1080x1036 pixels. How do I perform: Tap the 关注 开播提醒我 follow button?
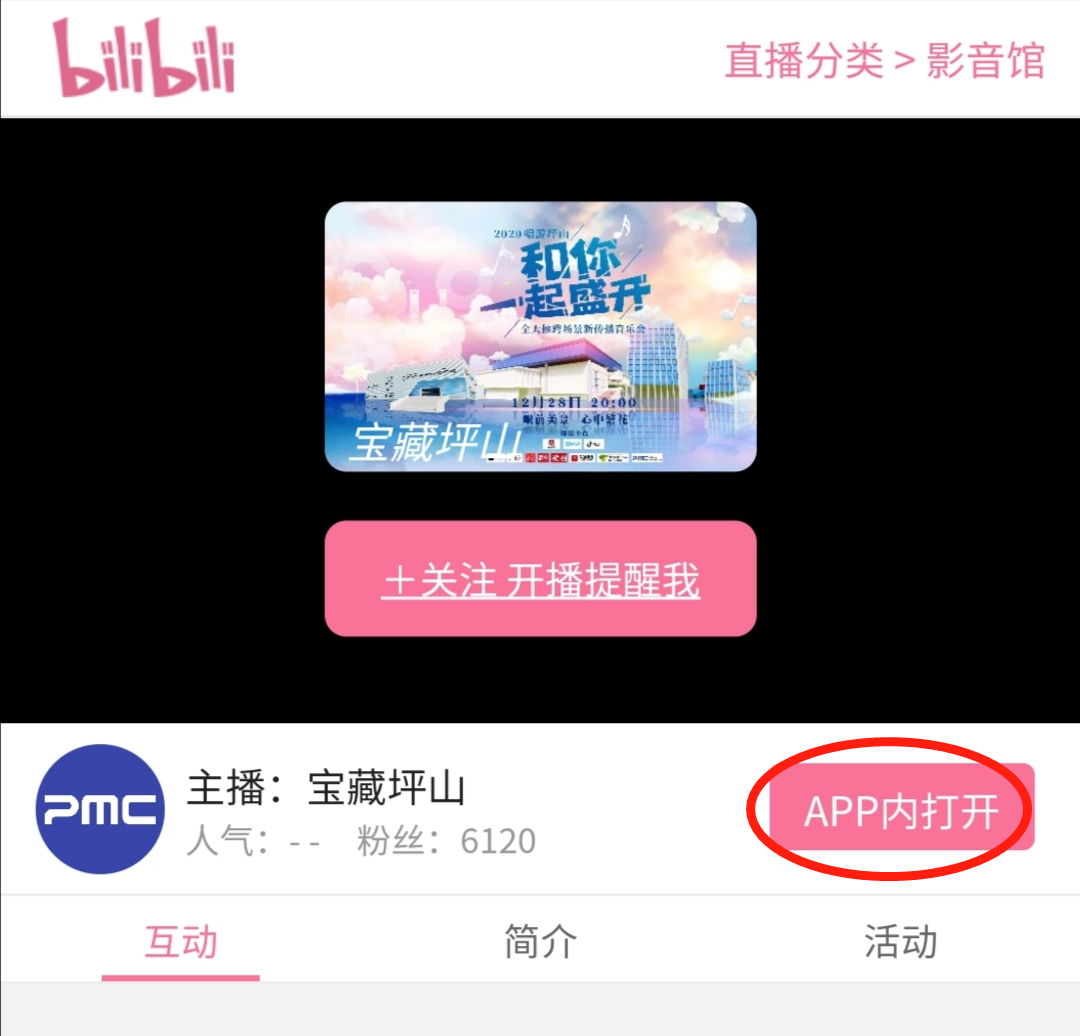click(x=540, y=579)
